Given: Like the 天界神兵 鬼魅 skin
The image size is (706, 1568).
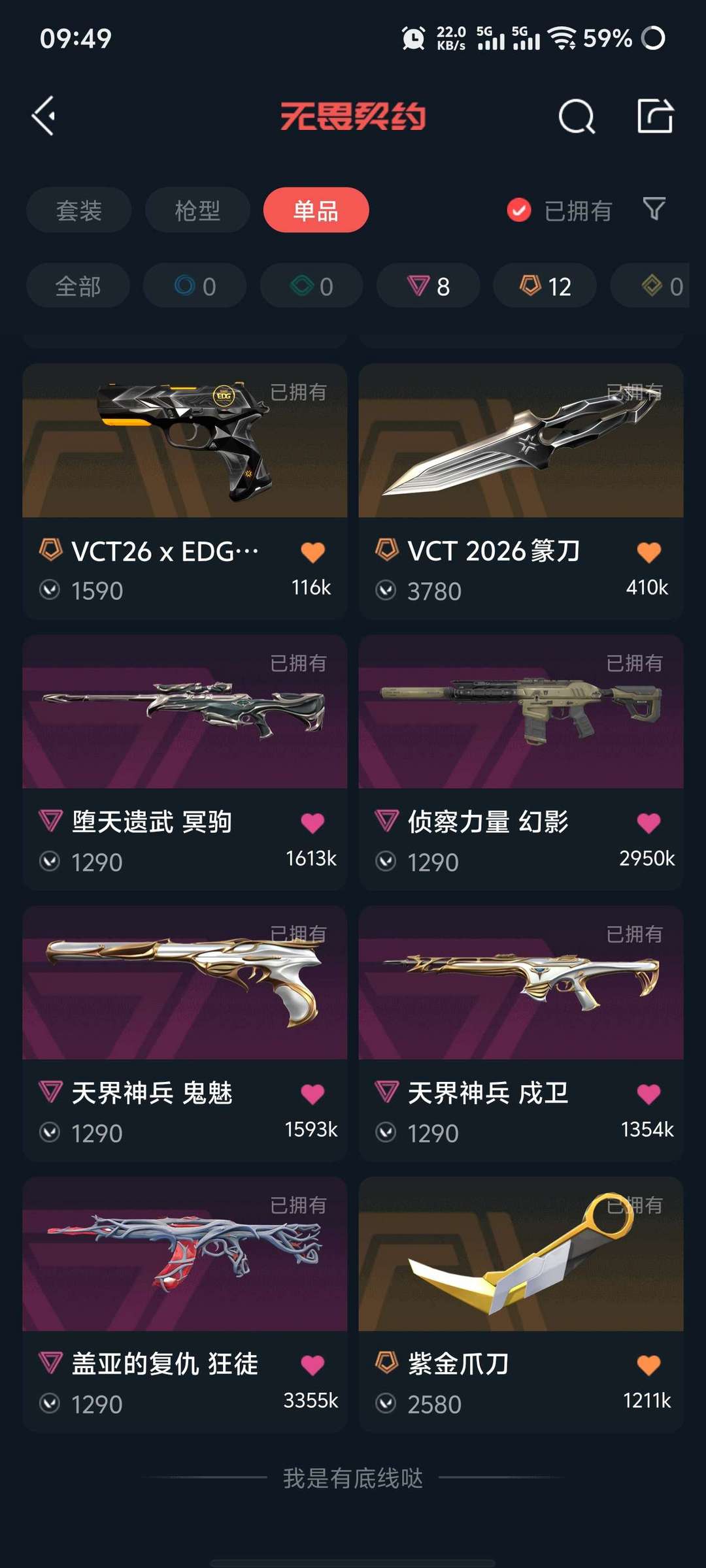Looking at the screenshot, I should (x=312, y=1094).
